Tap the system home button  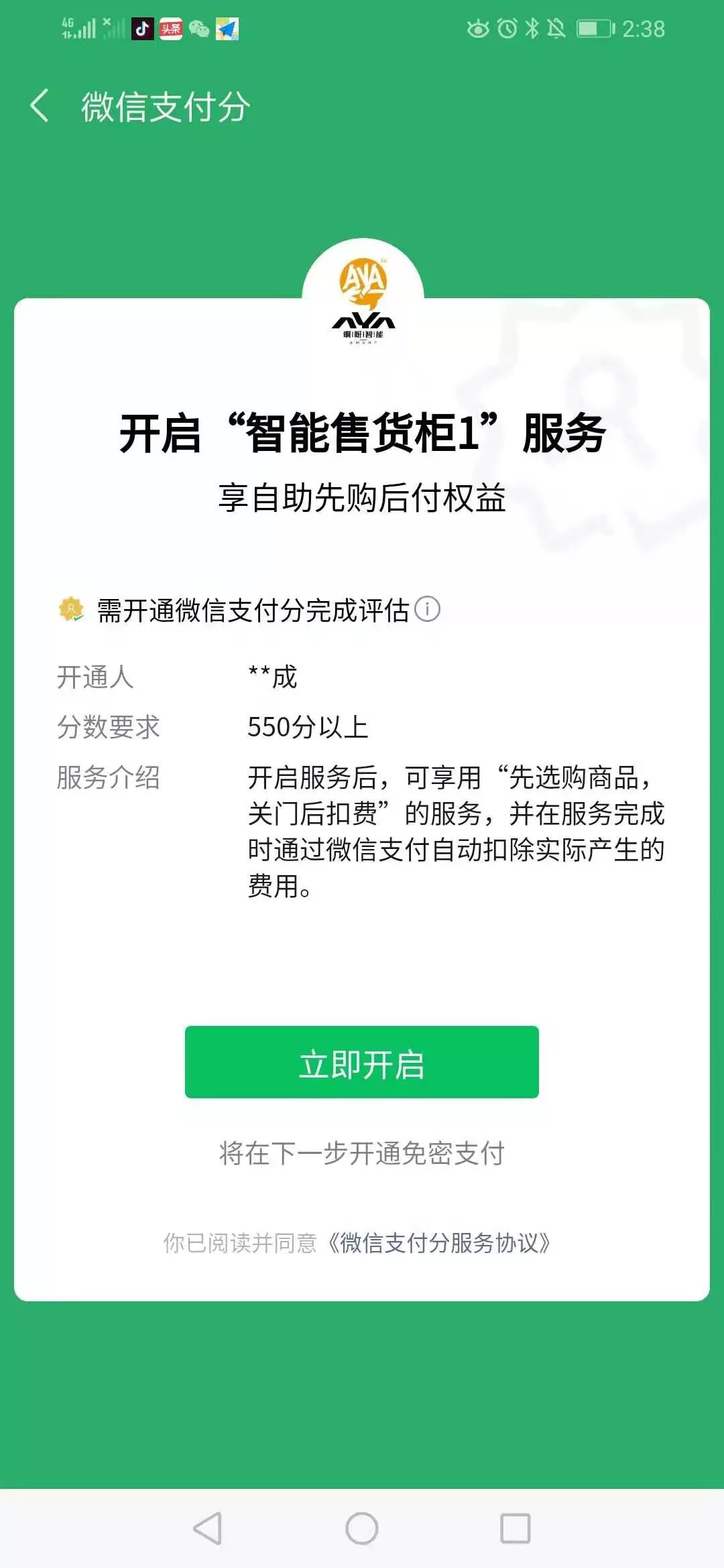(361, 1528)
